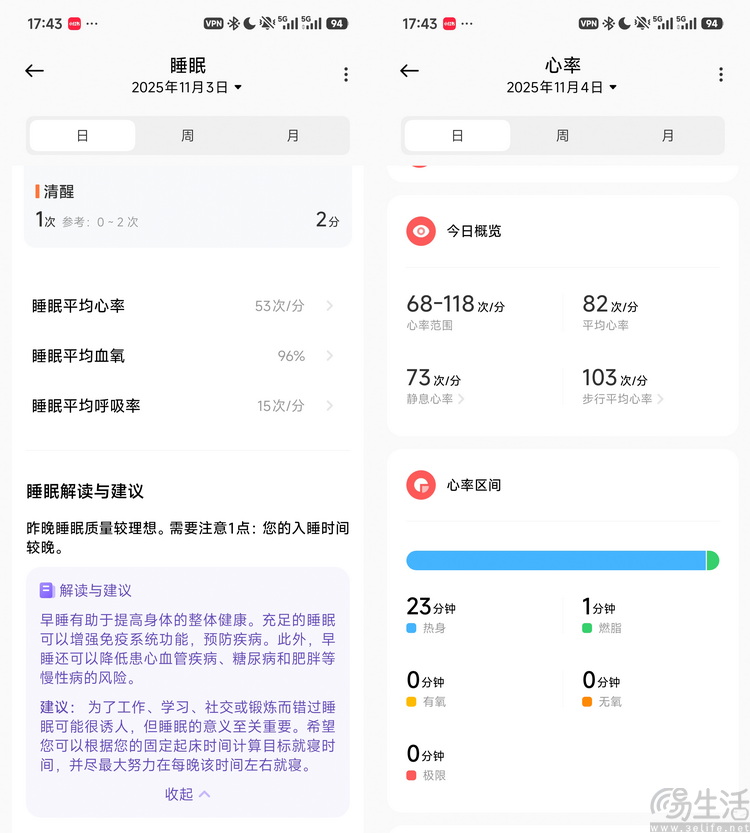Tap the back arrow on the 心率 page
This screenshot has height=833, width=750.
(x=409, y=70)
